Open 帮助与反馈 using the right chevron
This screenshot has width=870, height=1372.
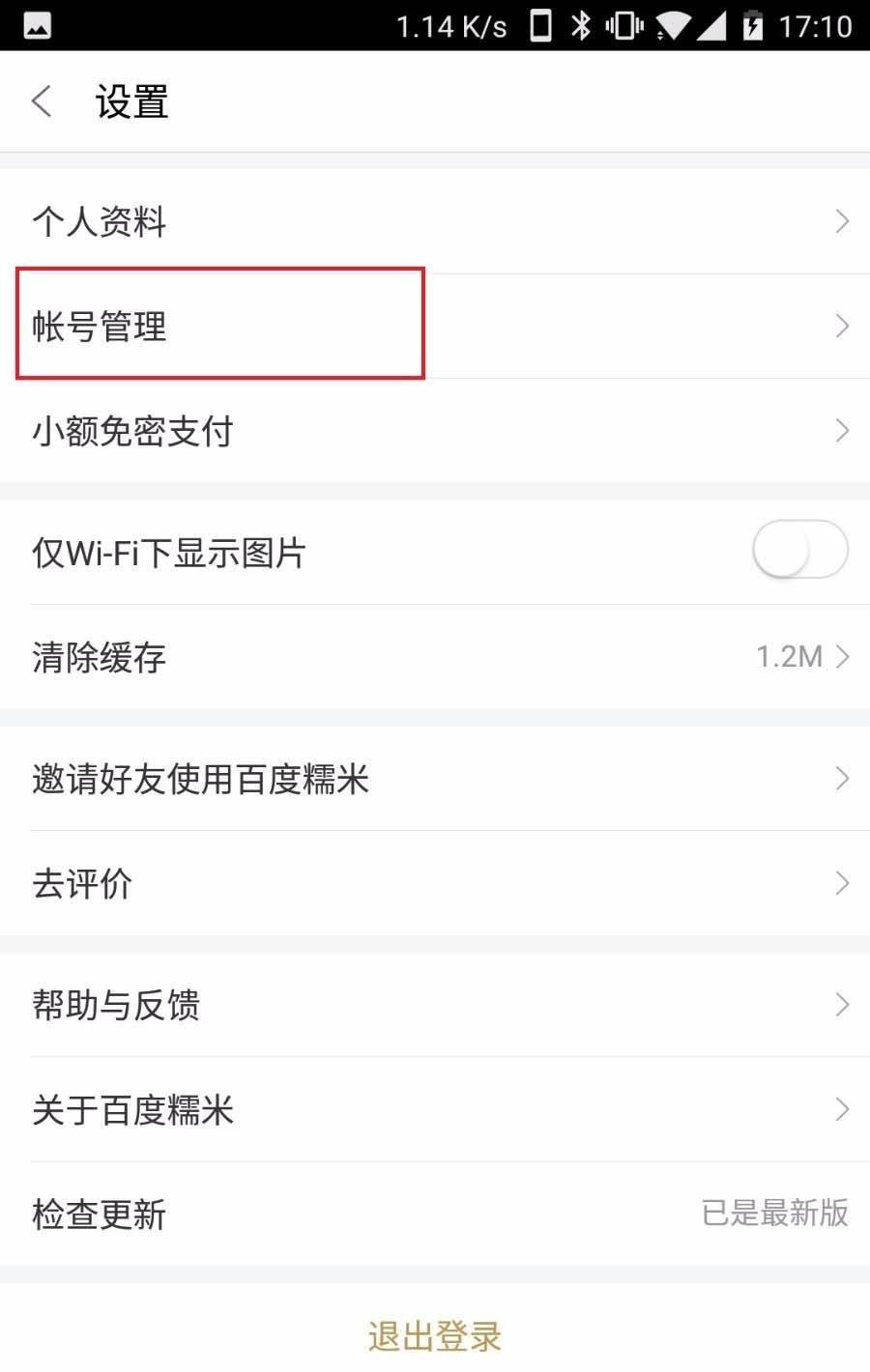[x=840, y=1005]
